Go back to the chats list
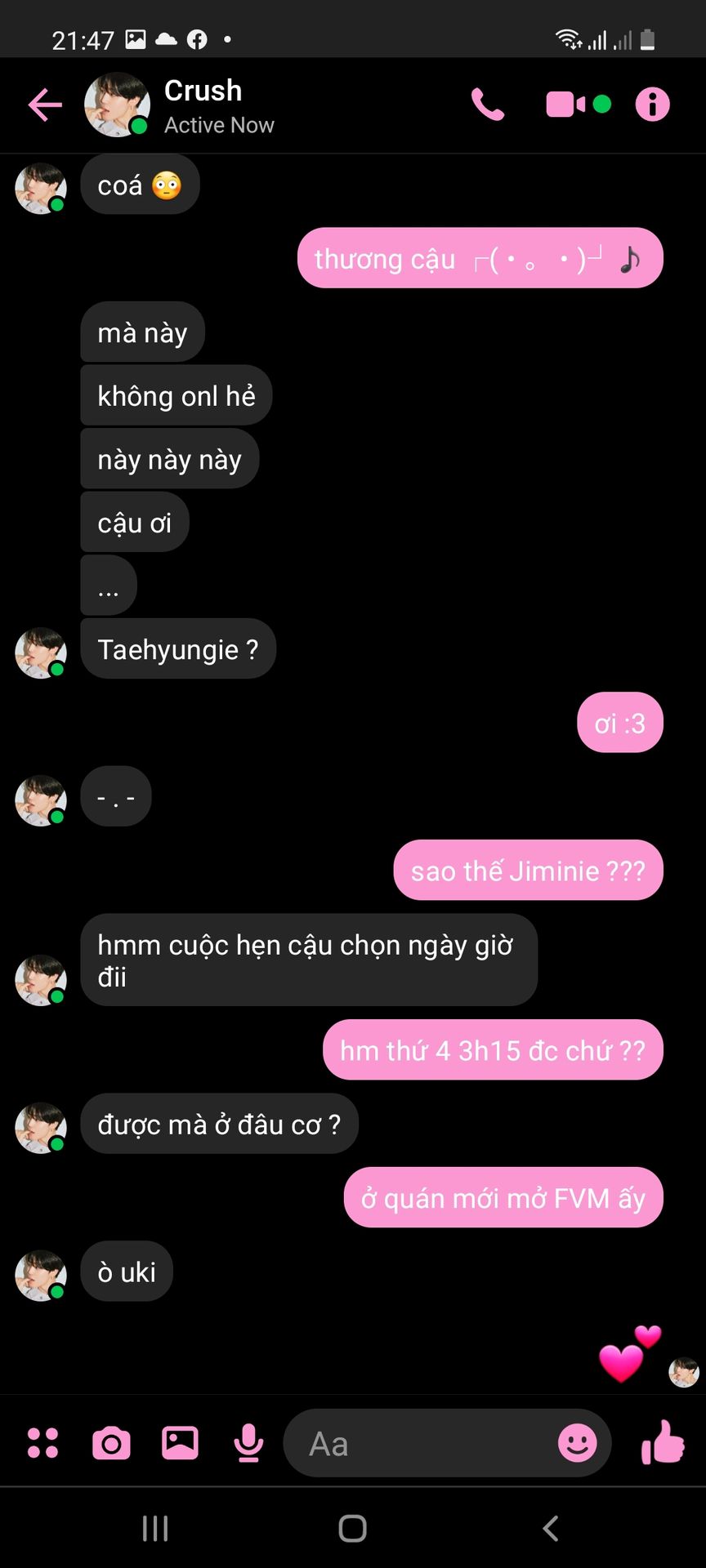The image size is (706, 1568). [45, 105]
